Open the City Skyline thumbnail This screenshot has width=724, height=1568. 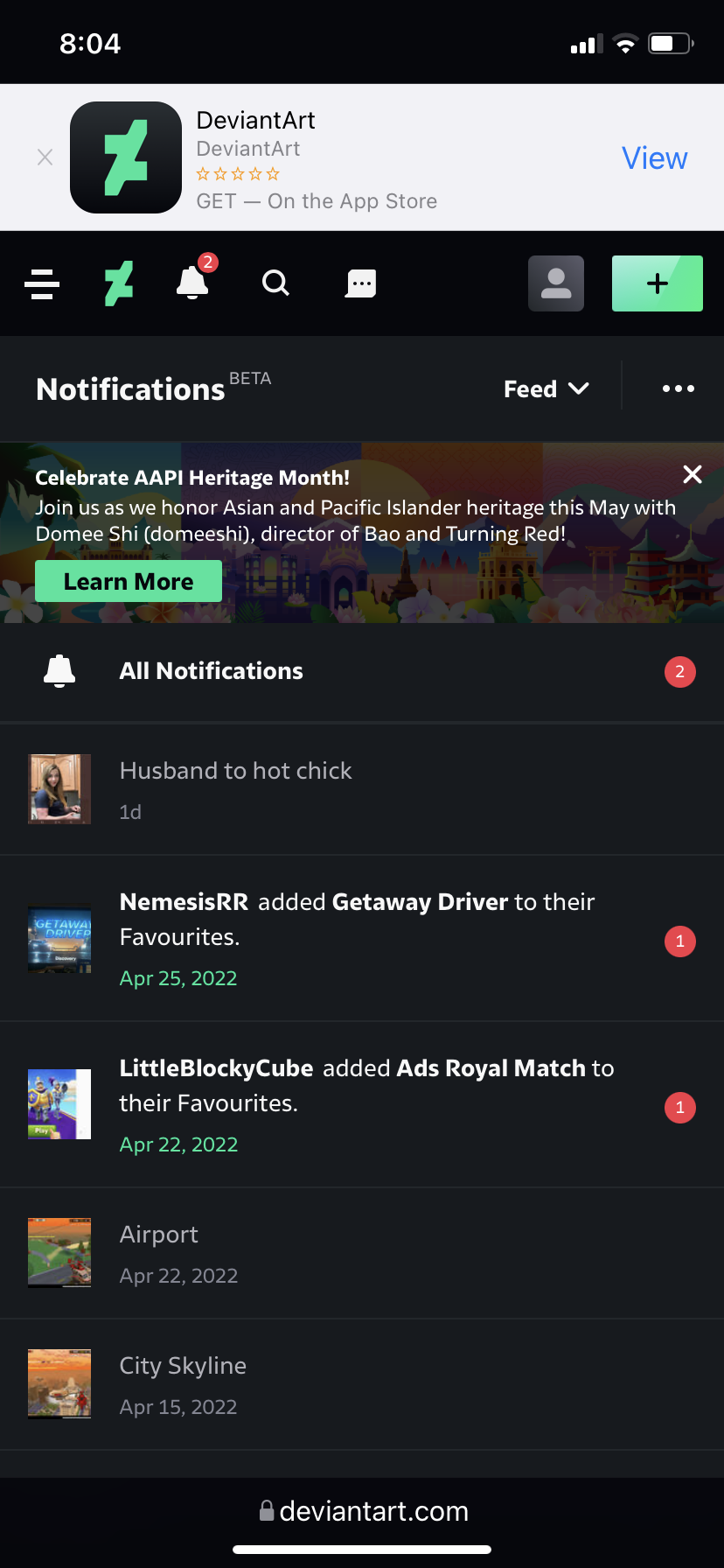59,1384
